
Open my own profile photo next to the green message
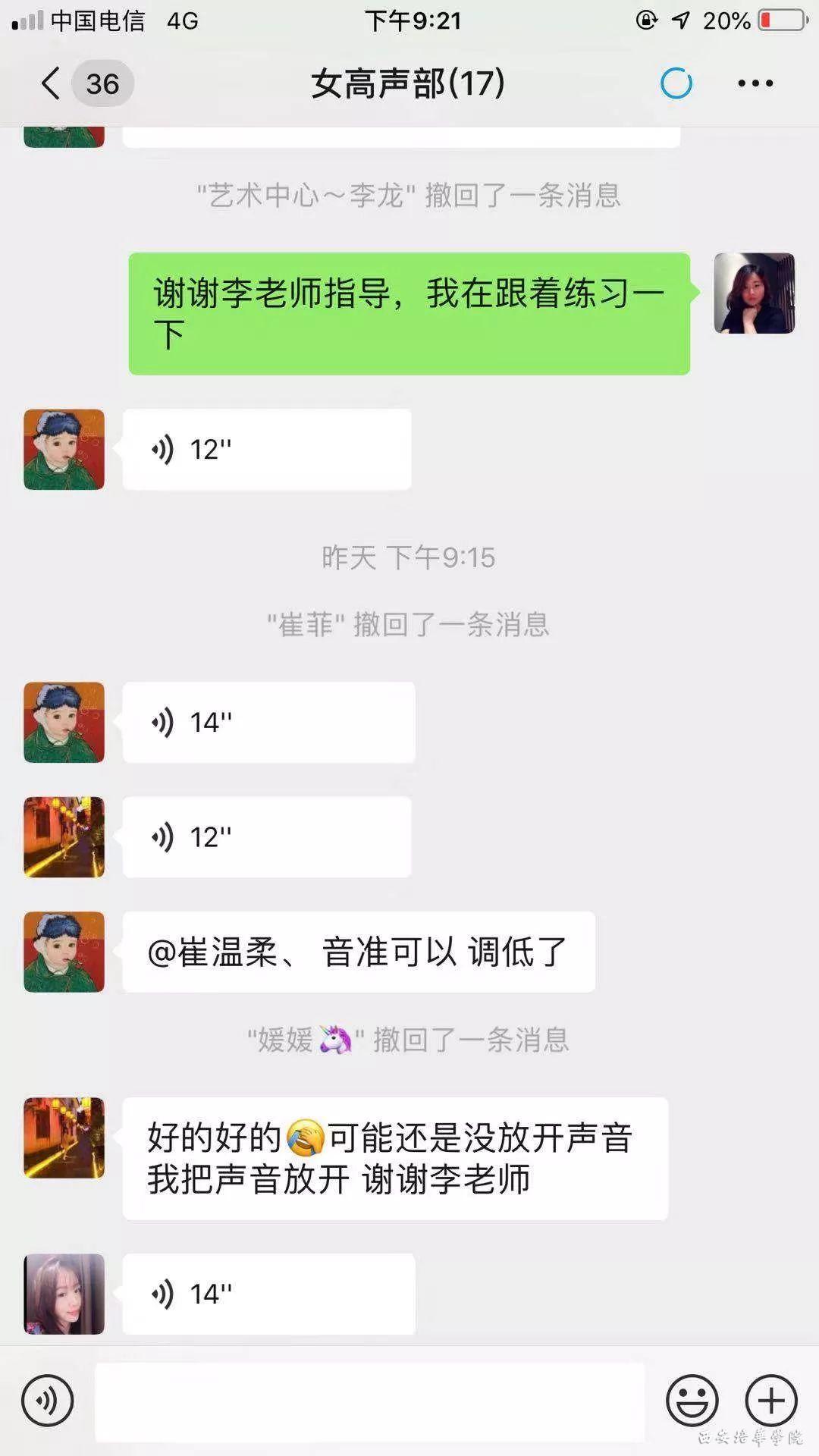754,293
